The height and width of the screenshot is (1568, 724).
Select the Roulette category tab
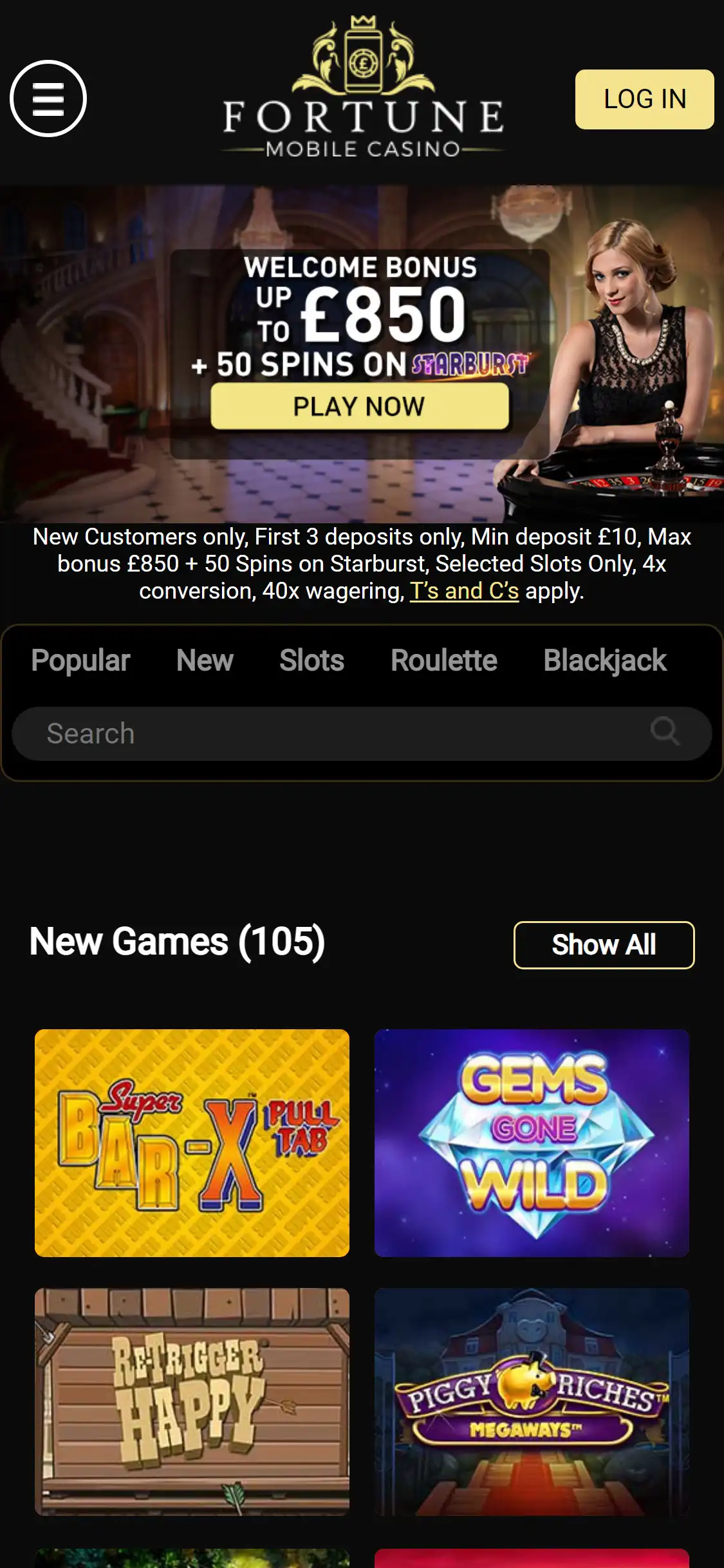click(x=444, y=660)
